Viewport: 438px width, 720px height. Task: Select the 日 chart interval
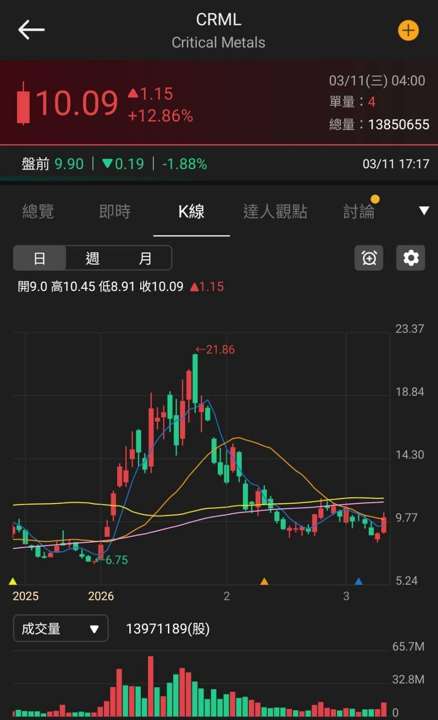[39, 258]
